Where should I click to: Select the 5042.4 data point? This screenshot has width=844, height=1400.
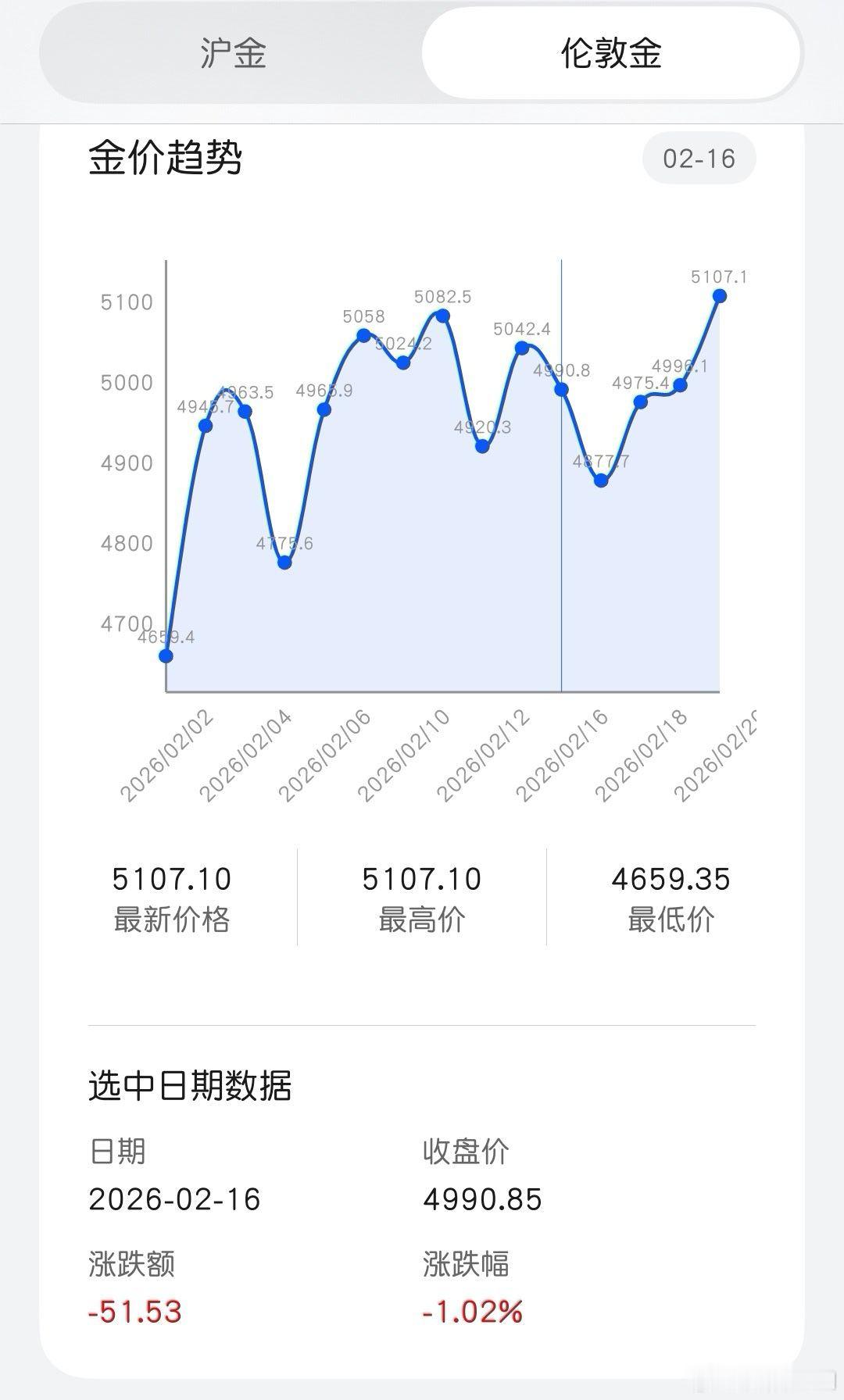pyautogui.click(x=521, y=346)
